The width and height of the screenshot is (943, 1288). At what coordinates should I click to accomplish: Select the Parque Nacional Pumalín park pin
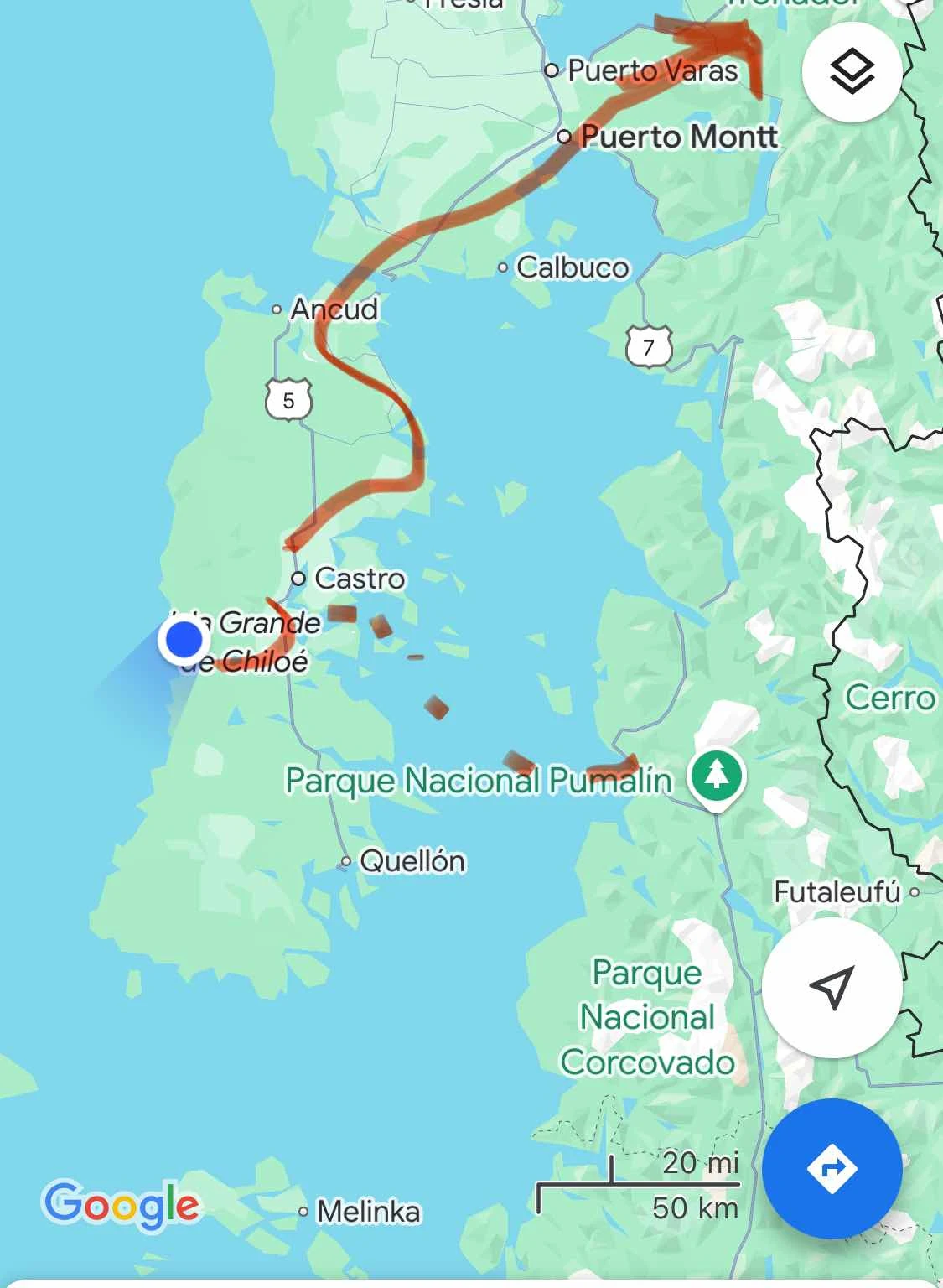[715, 776]
